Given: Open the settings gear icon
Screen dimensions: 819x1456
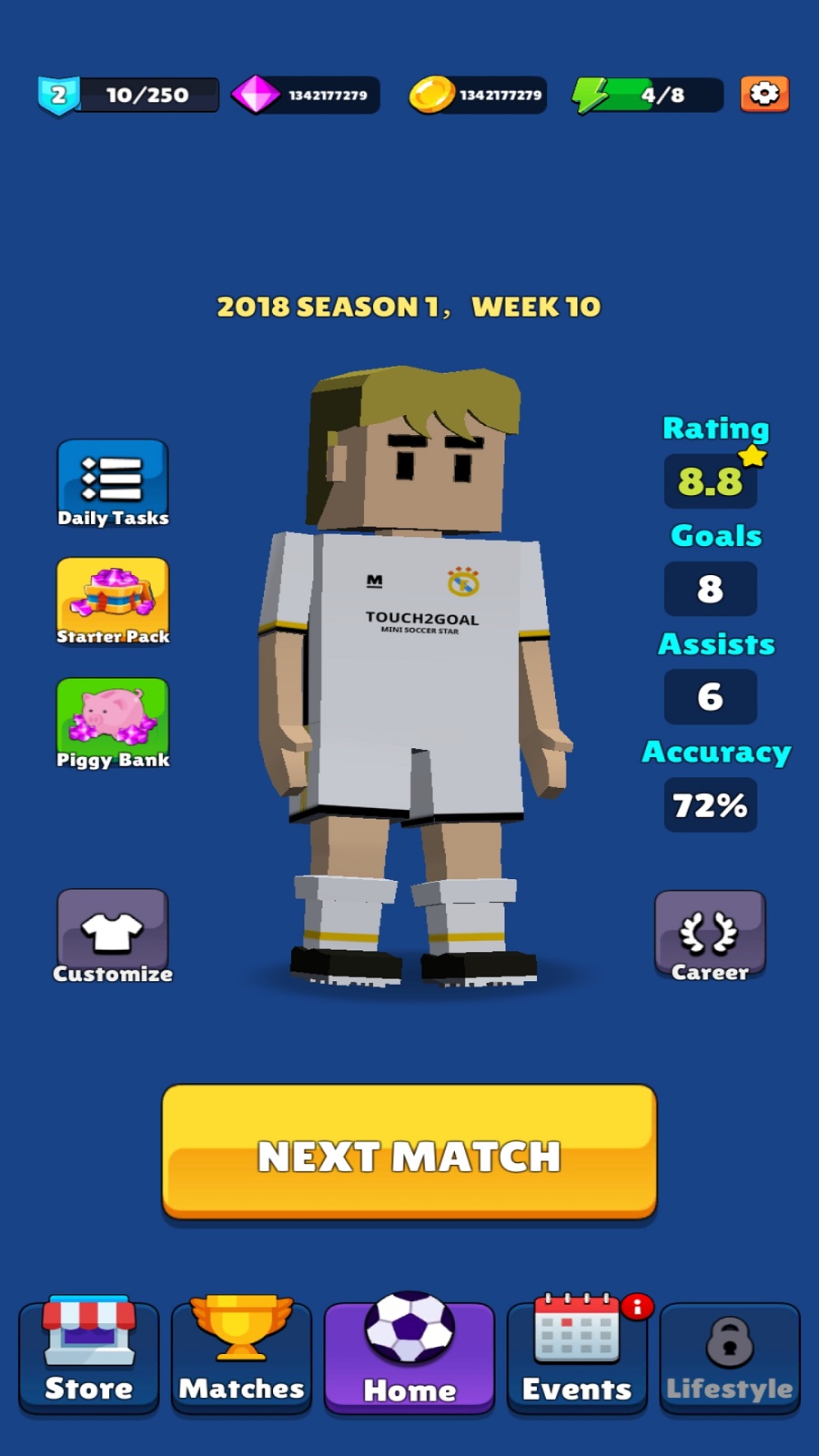Looking at the screenshot, I should click(x=764, y=94).
